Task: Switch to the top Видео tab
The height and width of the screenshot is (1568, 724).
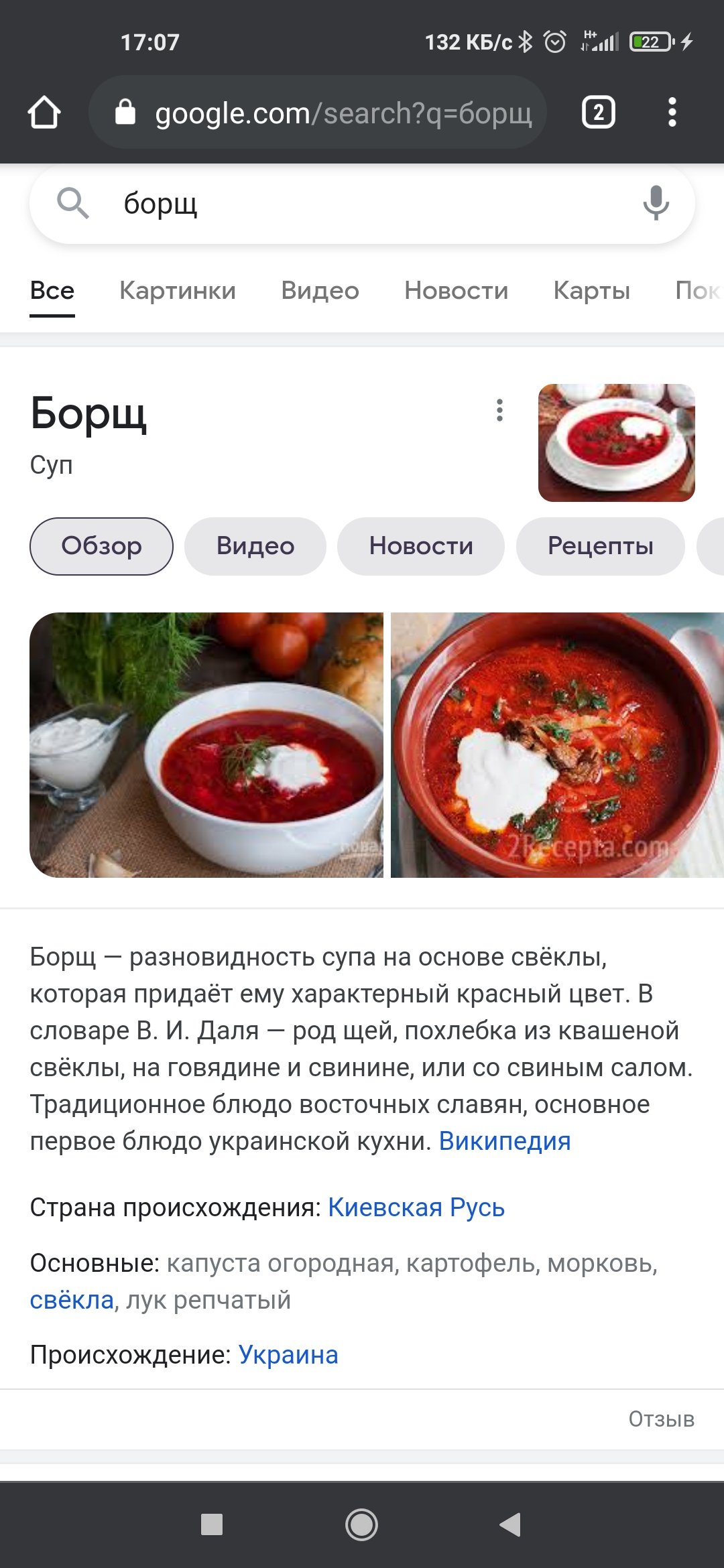Action: click(320, 291)
